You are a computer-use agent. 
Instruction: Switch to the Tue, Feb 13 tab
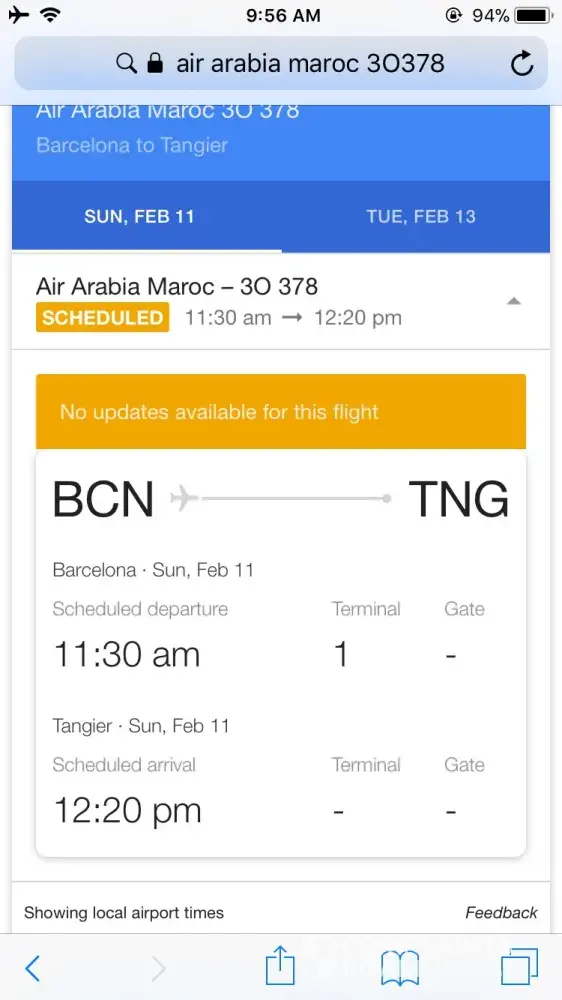421,216
